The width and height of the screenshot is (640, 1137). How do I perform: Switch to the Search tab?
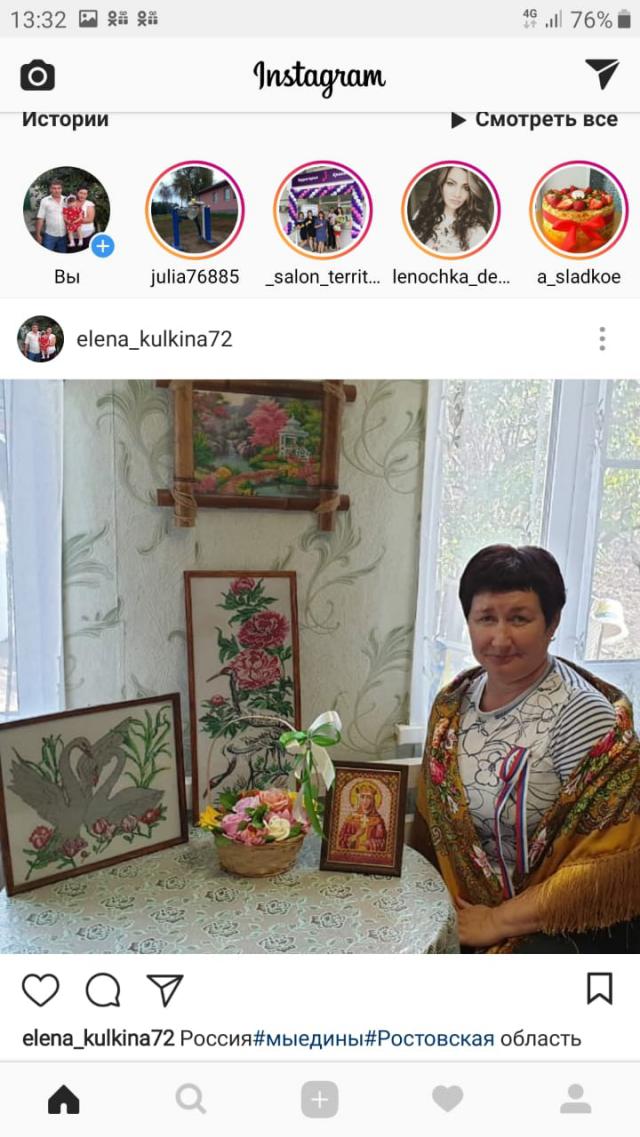[x=190, y=1100]
